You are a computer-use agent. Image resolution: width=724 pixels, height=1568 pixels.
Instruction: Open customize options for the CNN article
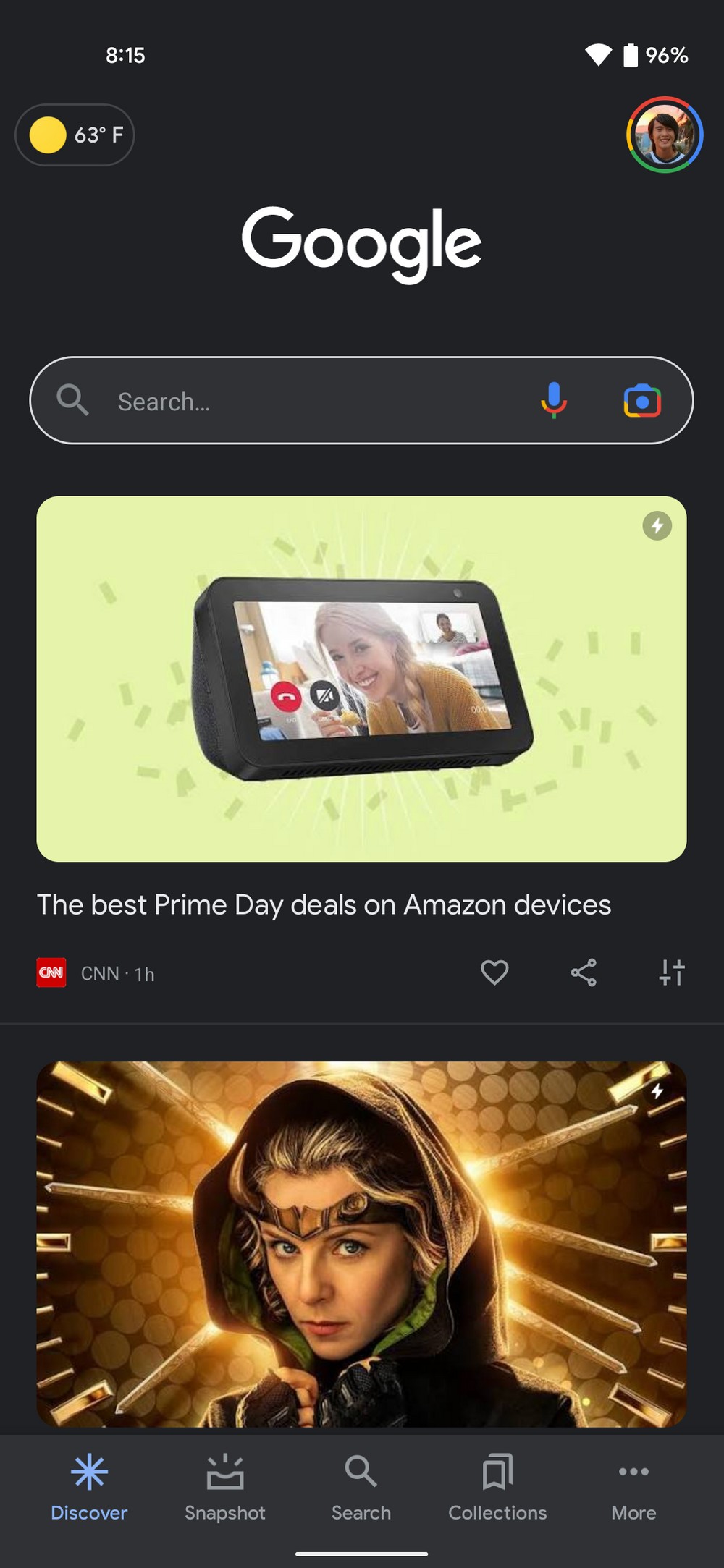672,972
